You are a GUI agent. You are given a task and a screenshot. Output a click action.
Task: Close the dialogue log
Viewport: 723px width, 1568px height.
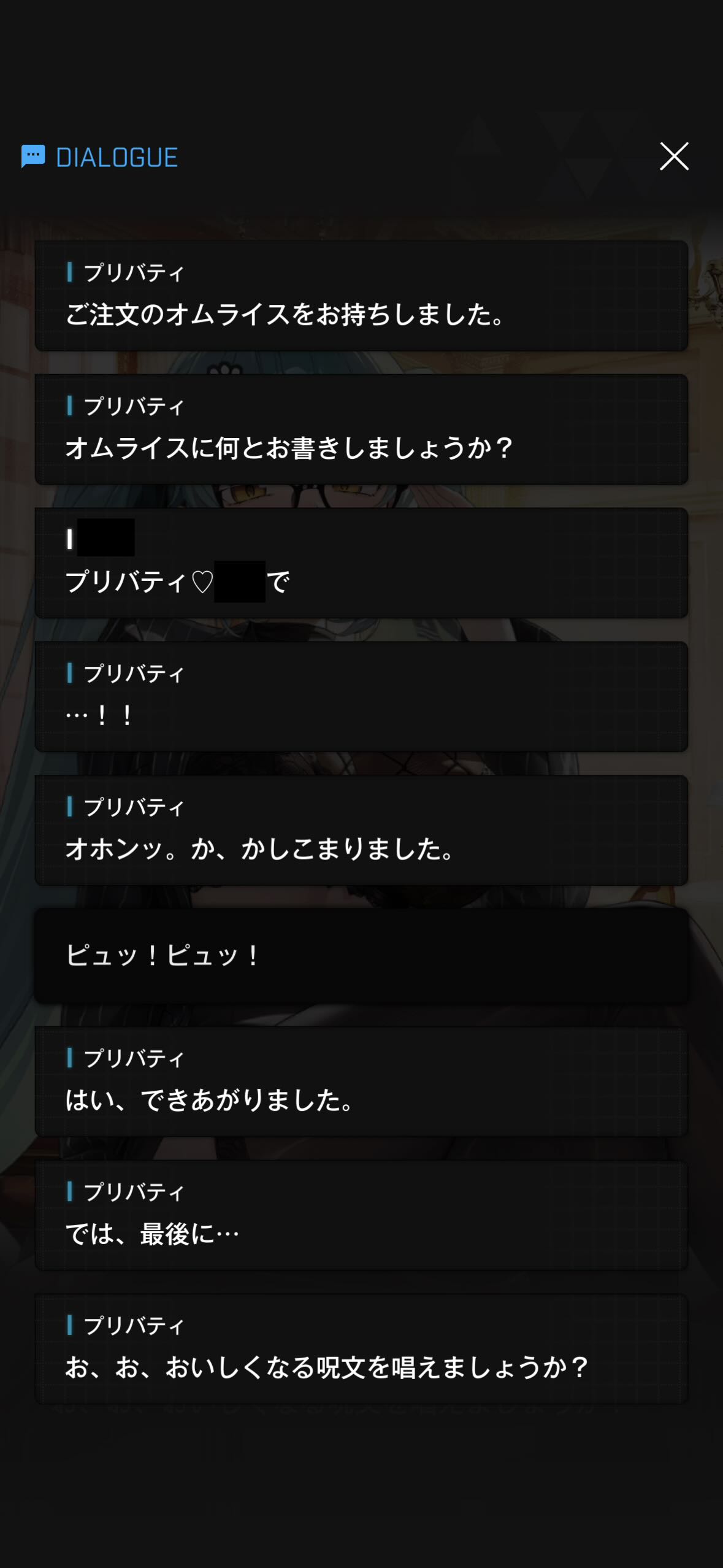click(674, 156)
